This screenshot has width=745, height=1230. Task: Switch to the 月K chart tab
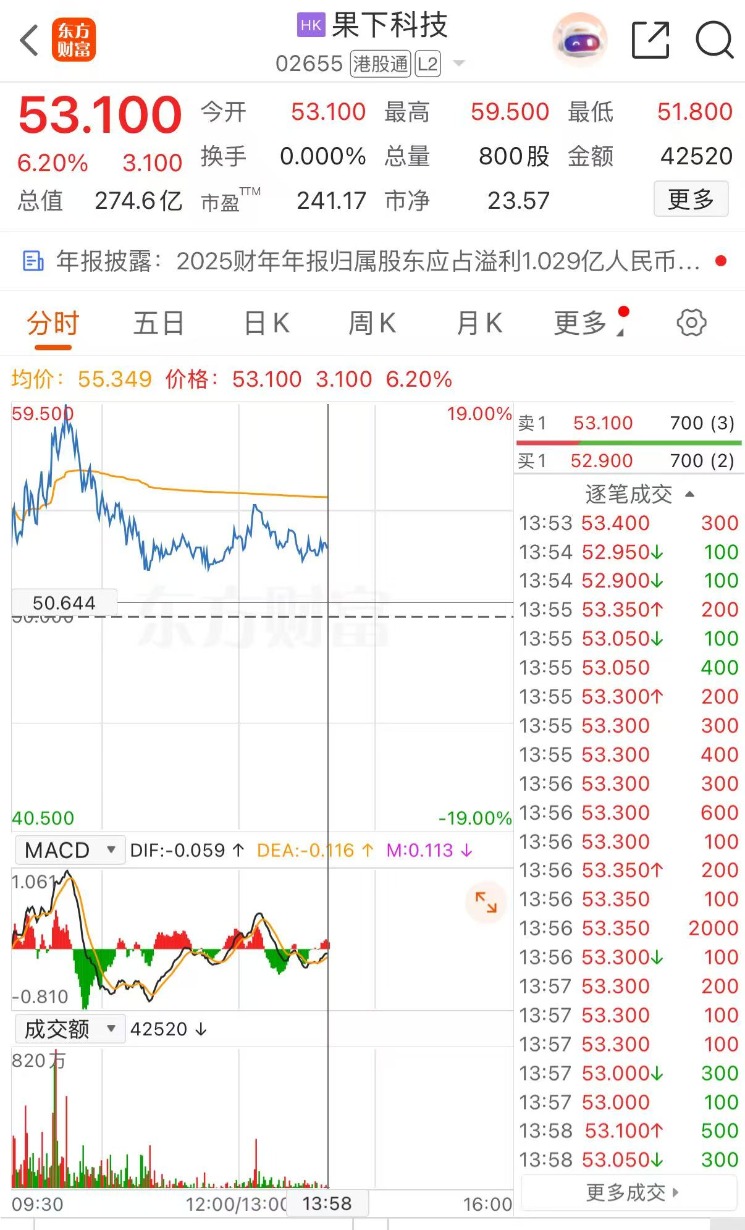tap(478, 323)
